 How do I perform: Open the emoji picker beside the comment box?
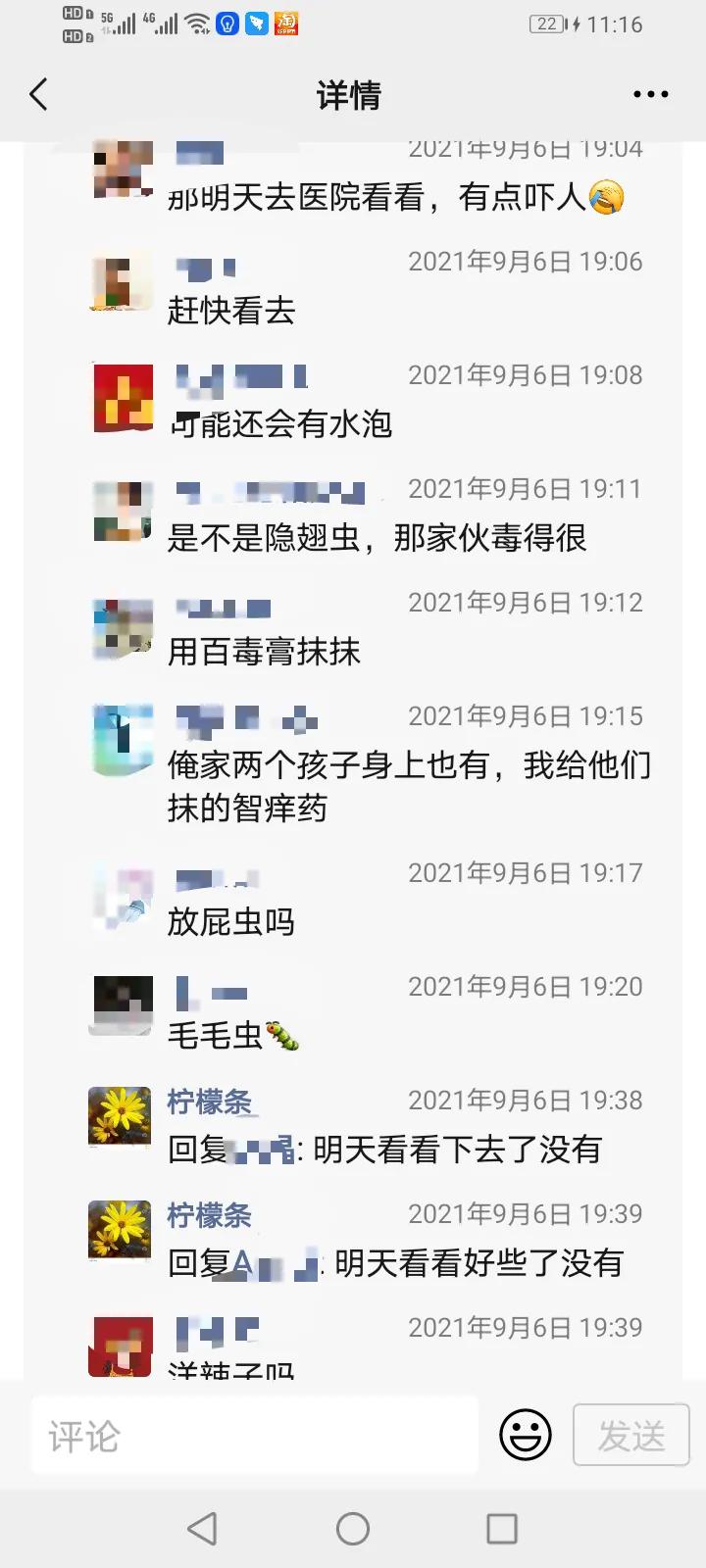pos(525,1434)
